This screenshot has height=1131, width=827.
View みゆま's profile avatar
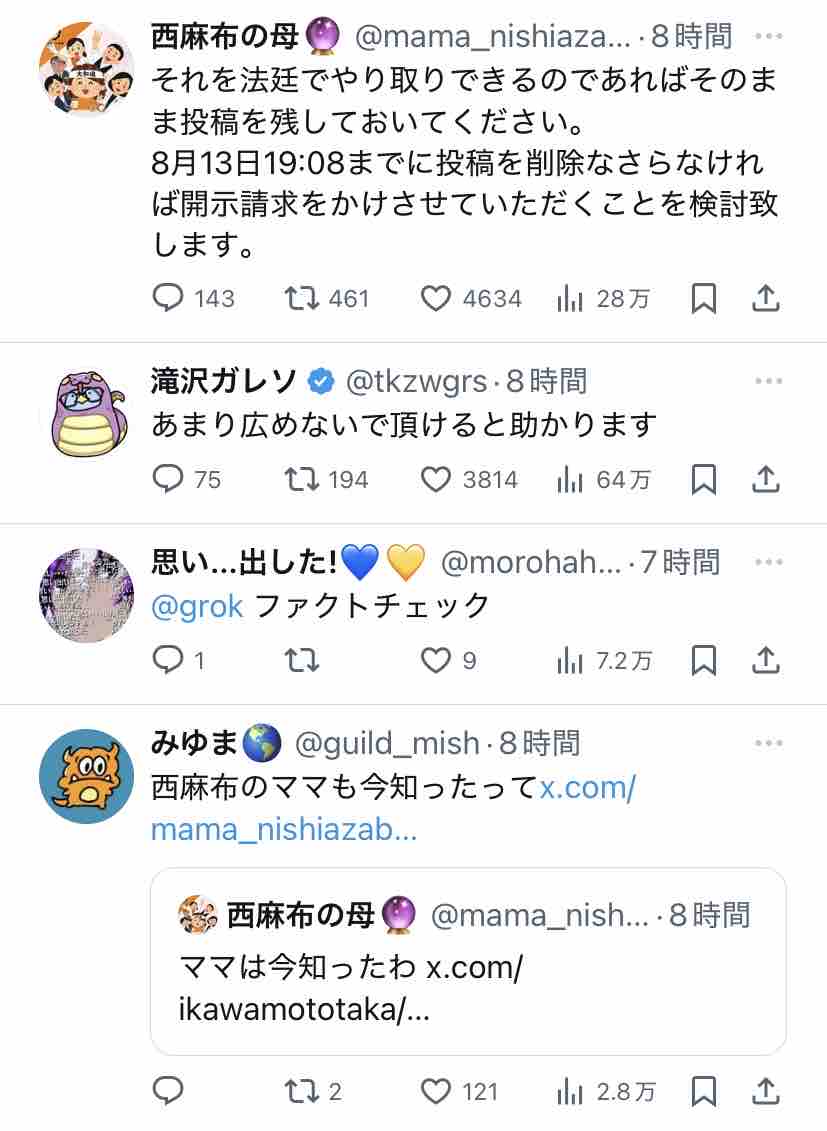click(87, 776)
